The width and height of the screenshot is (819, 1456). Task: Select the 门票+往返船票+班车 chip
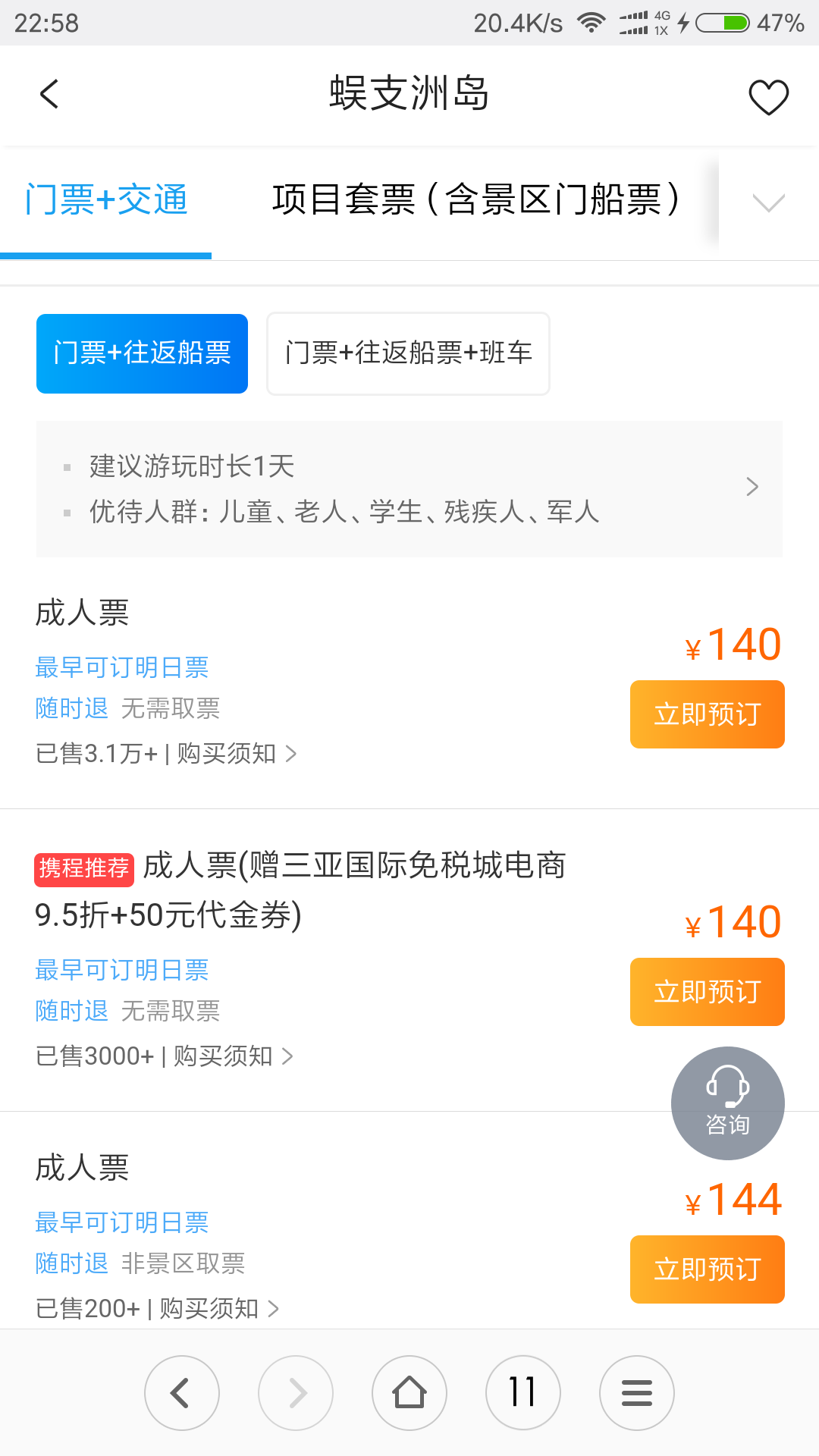pos(408,353)
